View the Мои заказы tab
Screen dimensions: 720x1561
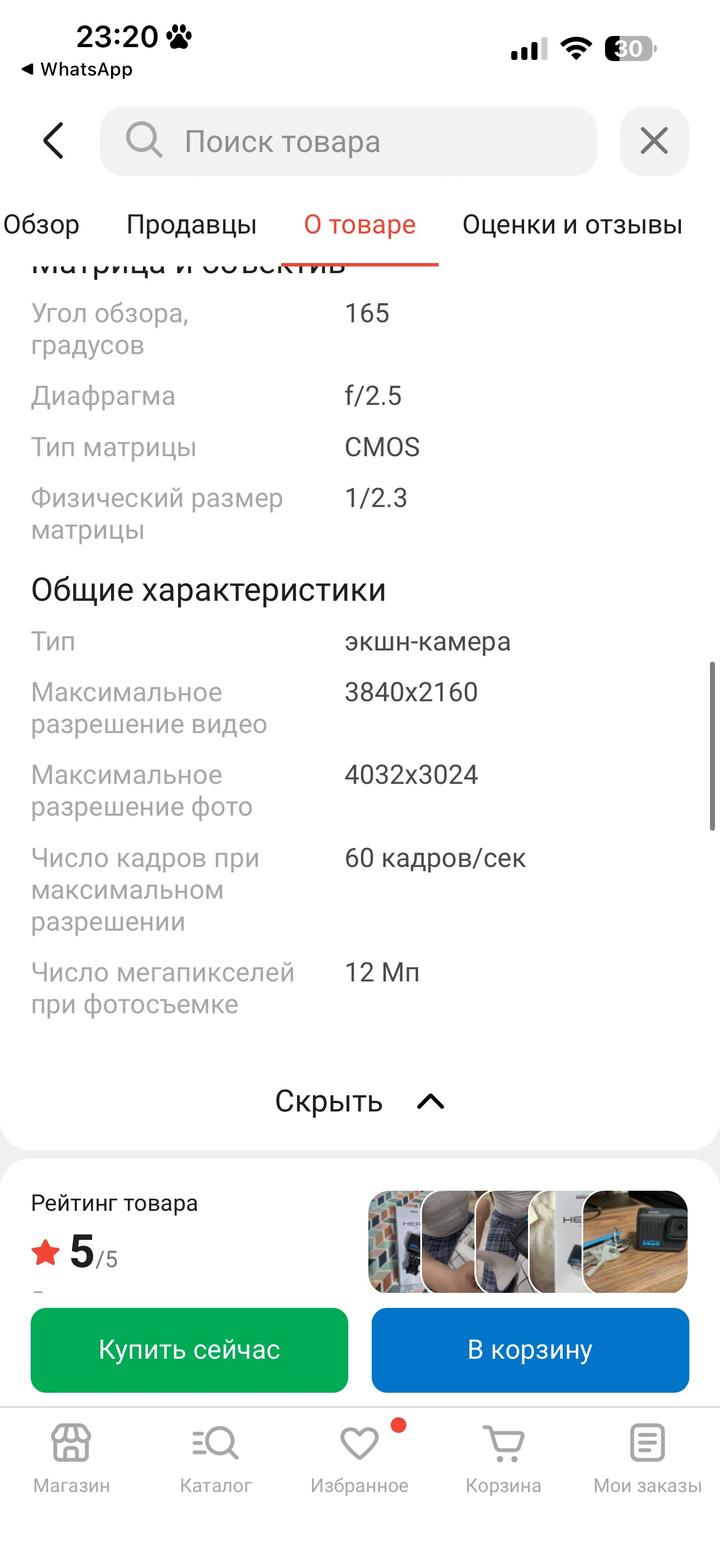[x=647, y=1458]
